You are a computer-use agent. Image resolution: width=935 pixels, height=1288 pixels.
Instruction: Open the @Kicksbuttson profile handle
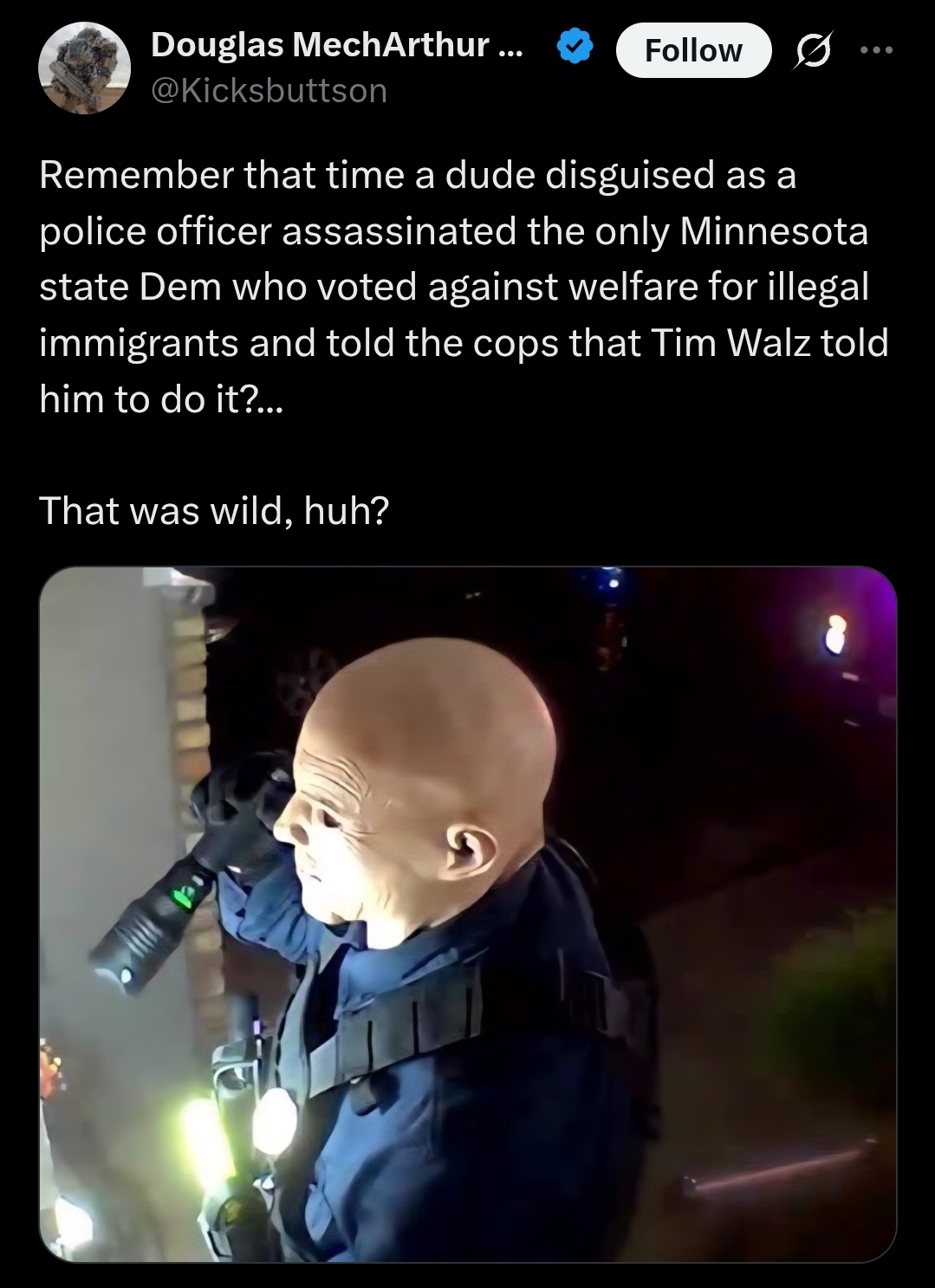pos(269,90)
